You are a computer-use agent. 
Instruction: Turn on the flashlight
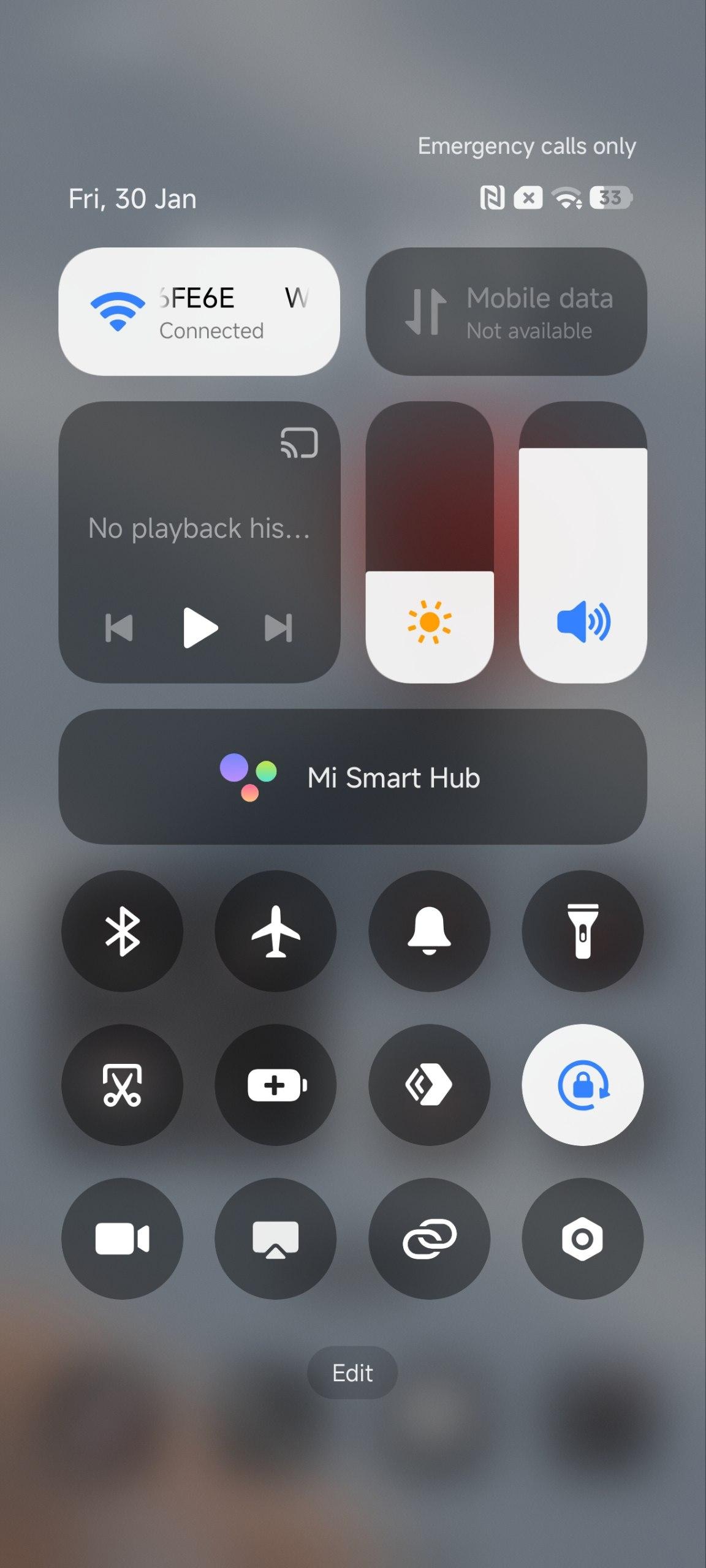coord(582,931)
